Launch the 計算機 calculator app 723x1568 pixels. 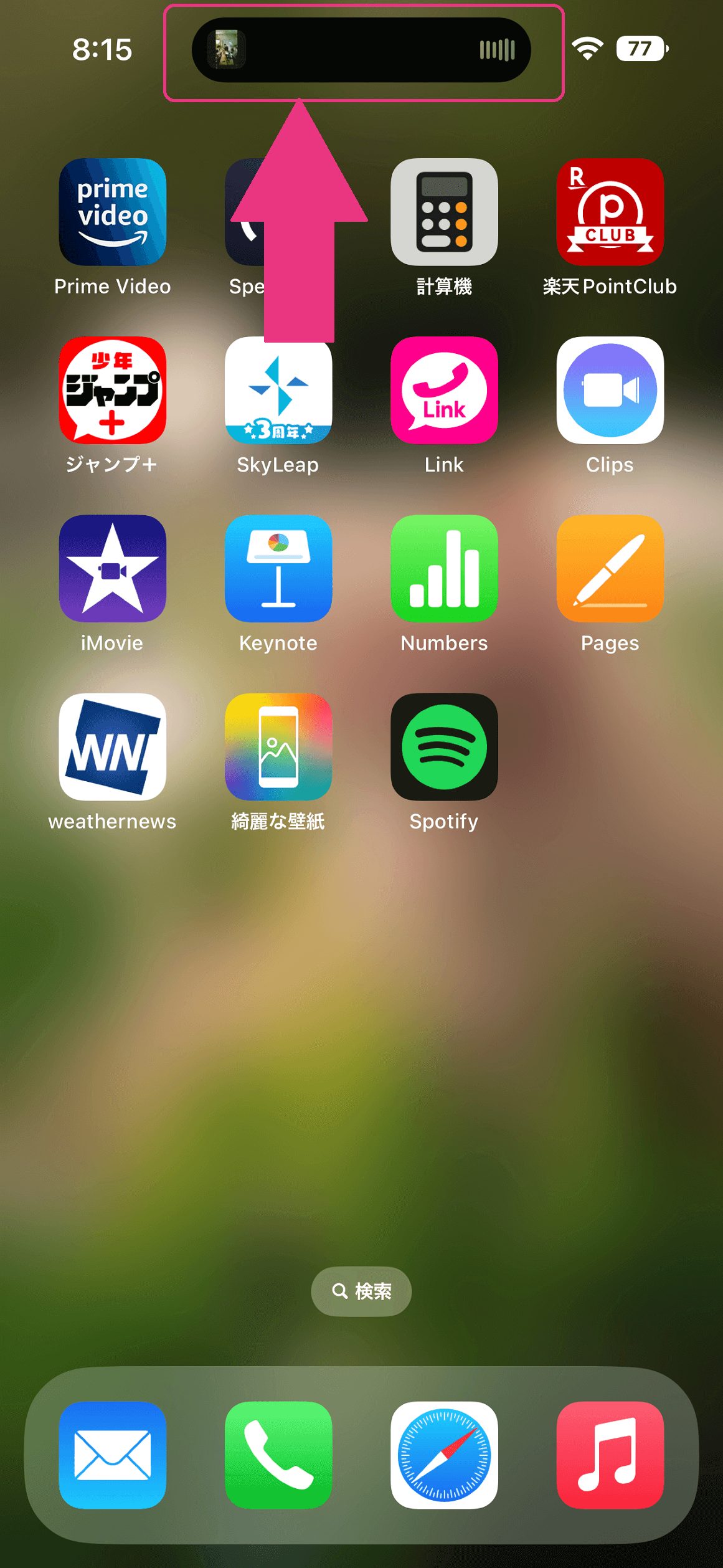pyautogui.click(x=444, y=212)
